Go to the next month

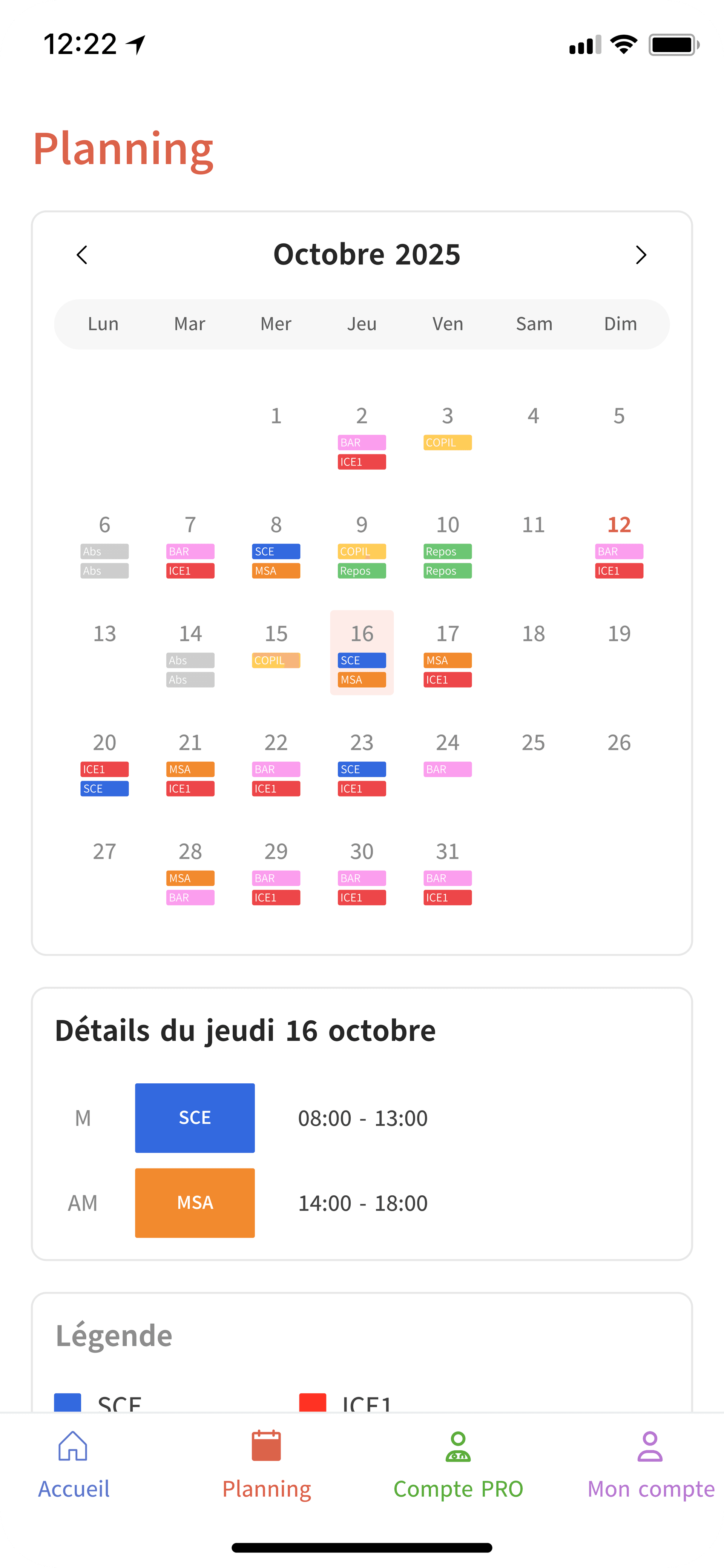pyautogui.click(x=640, y=255)
